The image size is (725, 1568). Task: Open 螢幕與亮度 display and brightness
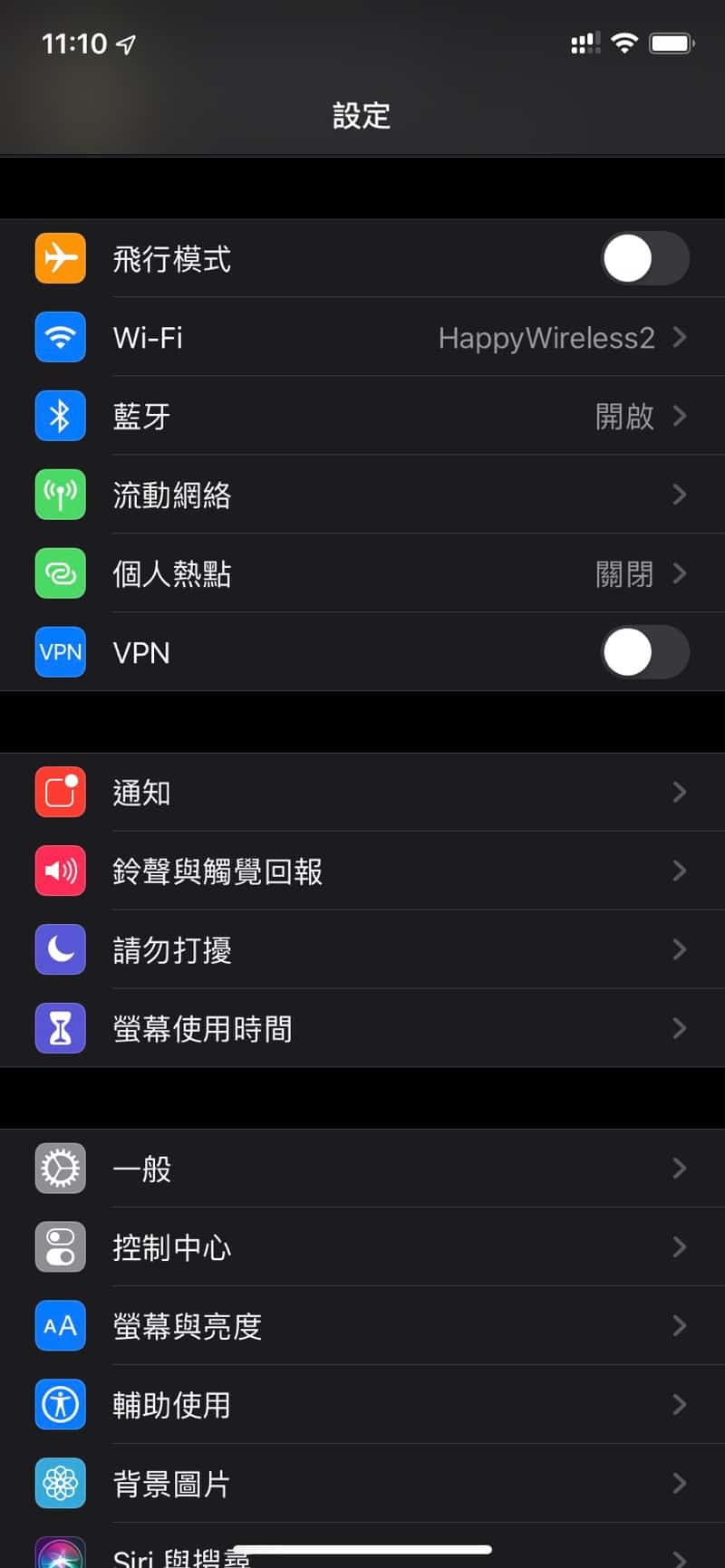click(x=362, y=1326)
